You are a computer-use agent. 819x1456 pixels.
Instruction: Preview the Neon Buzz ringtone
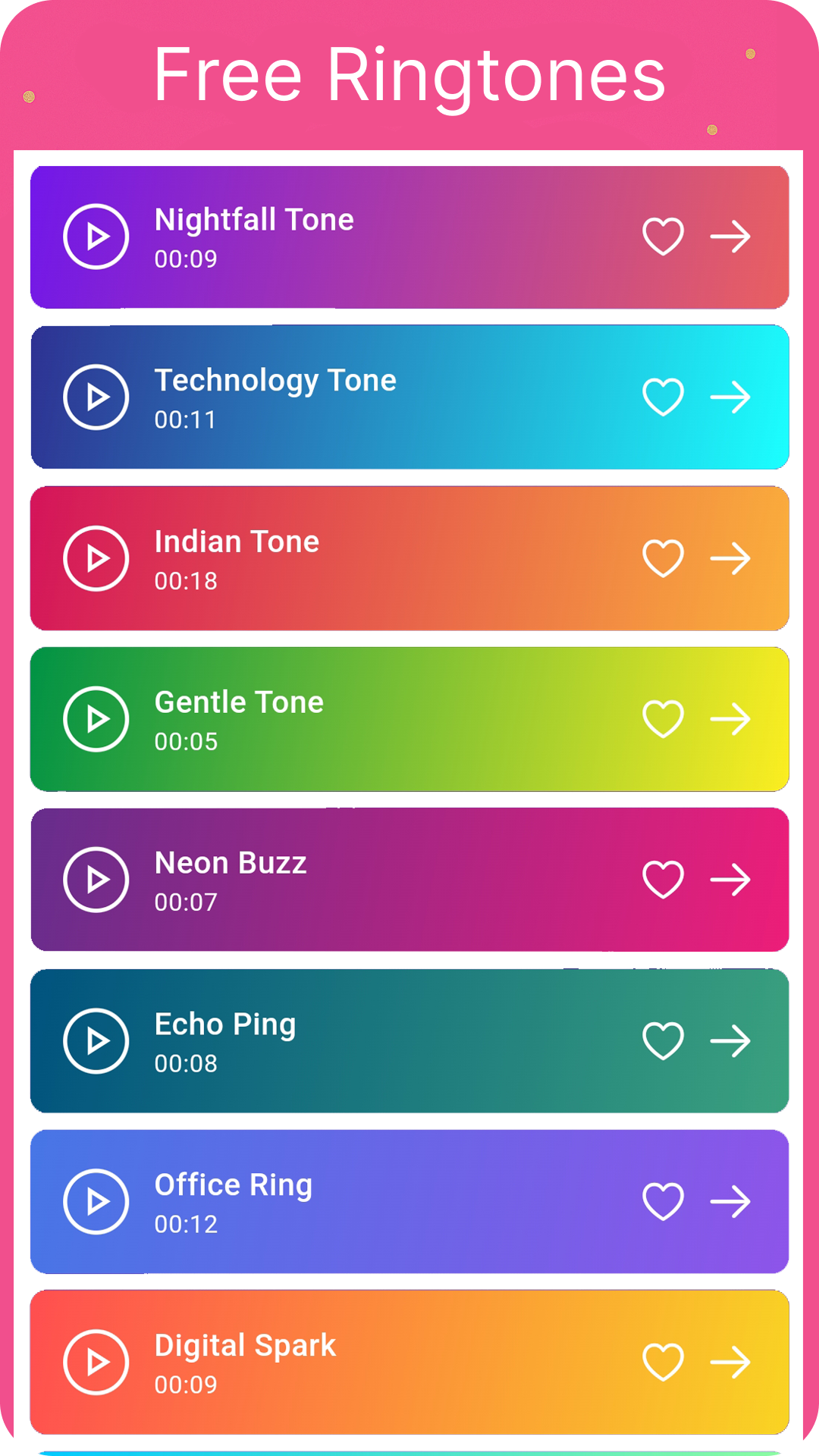[x=96, y=880]
